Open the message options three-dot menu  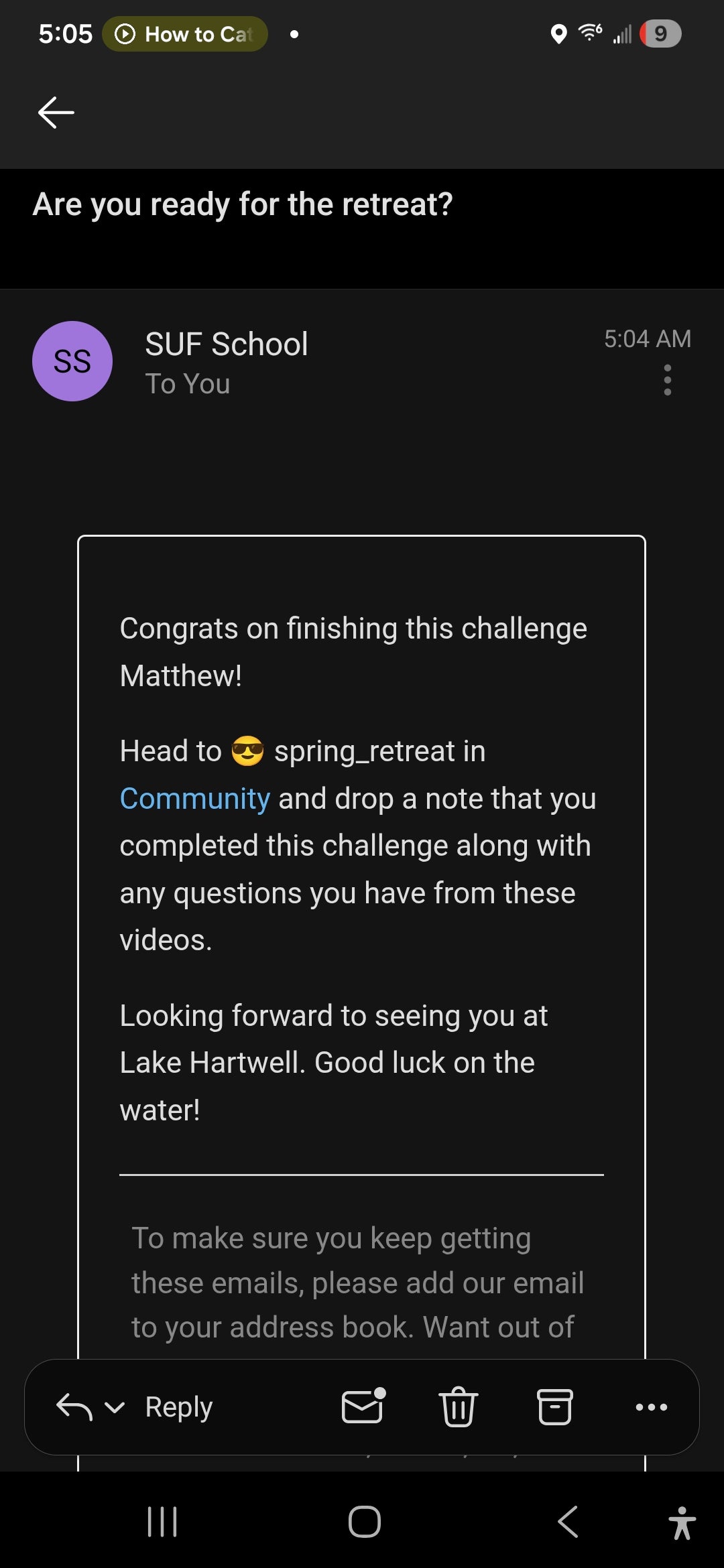(x=667, y=380)
